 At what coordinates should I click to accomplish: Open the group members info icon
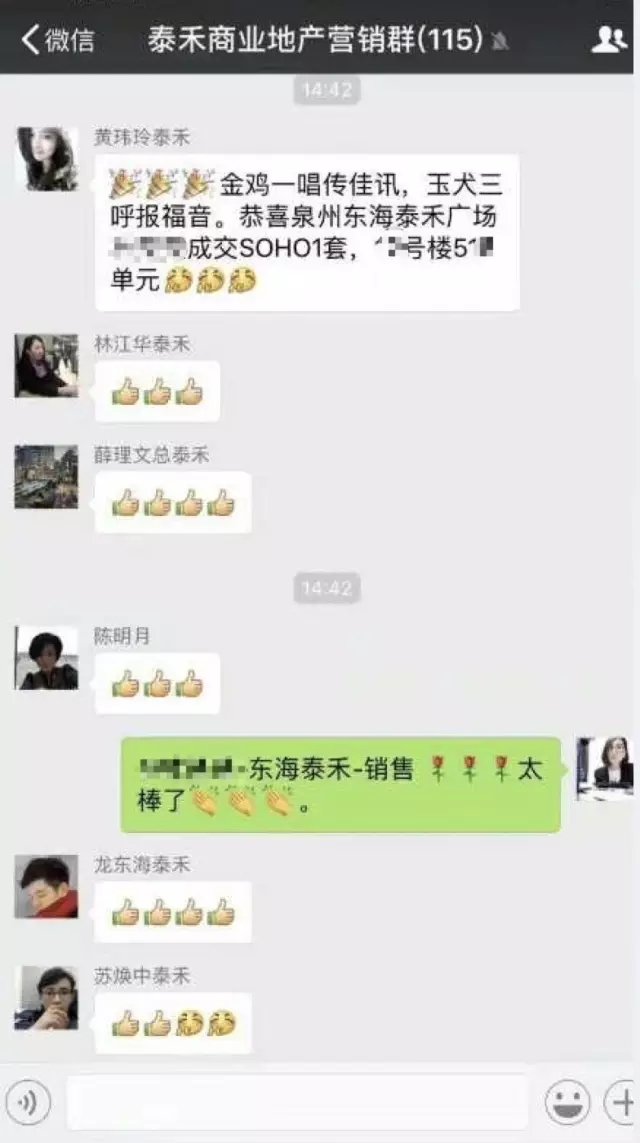click(x=608, y=40)
